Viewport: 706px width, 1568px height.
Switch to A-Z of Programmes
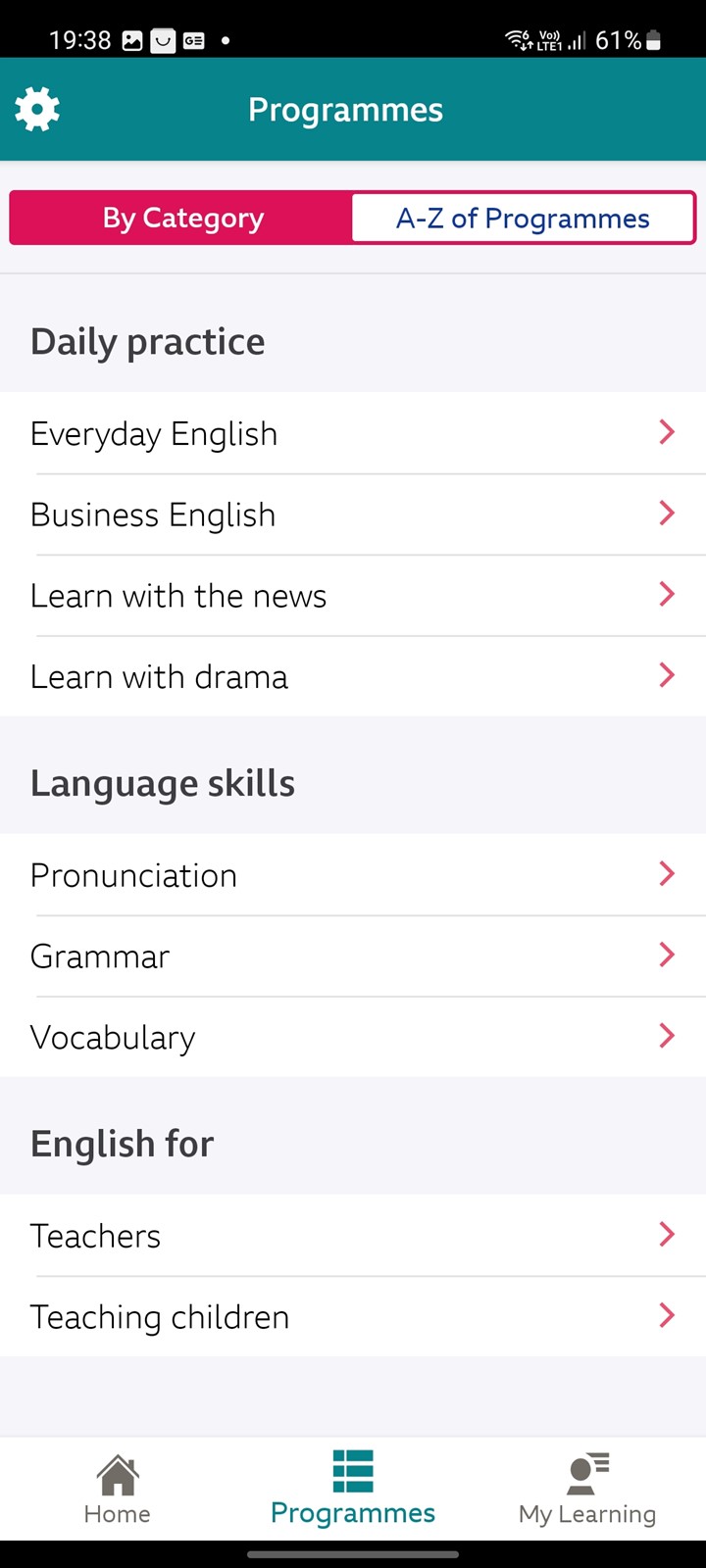(523, 218)
